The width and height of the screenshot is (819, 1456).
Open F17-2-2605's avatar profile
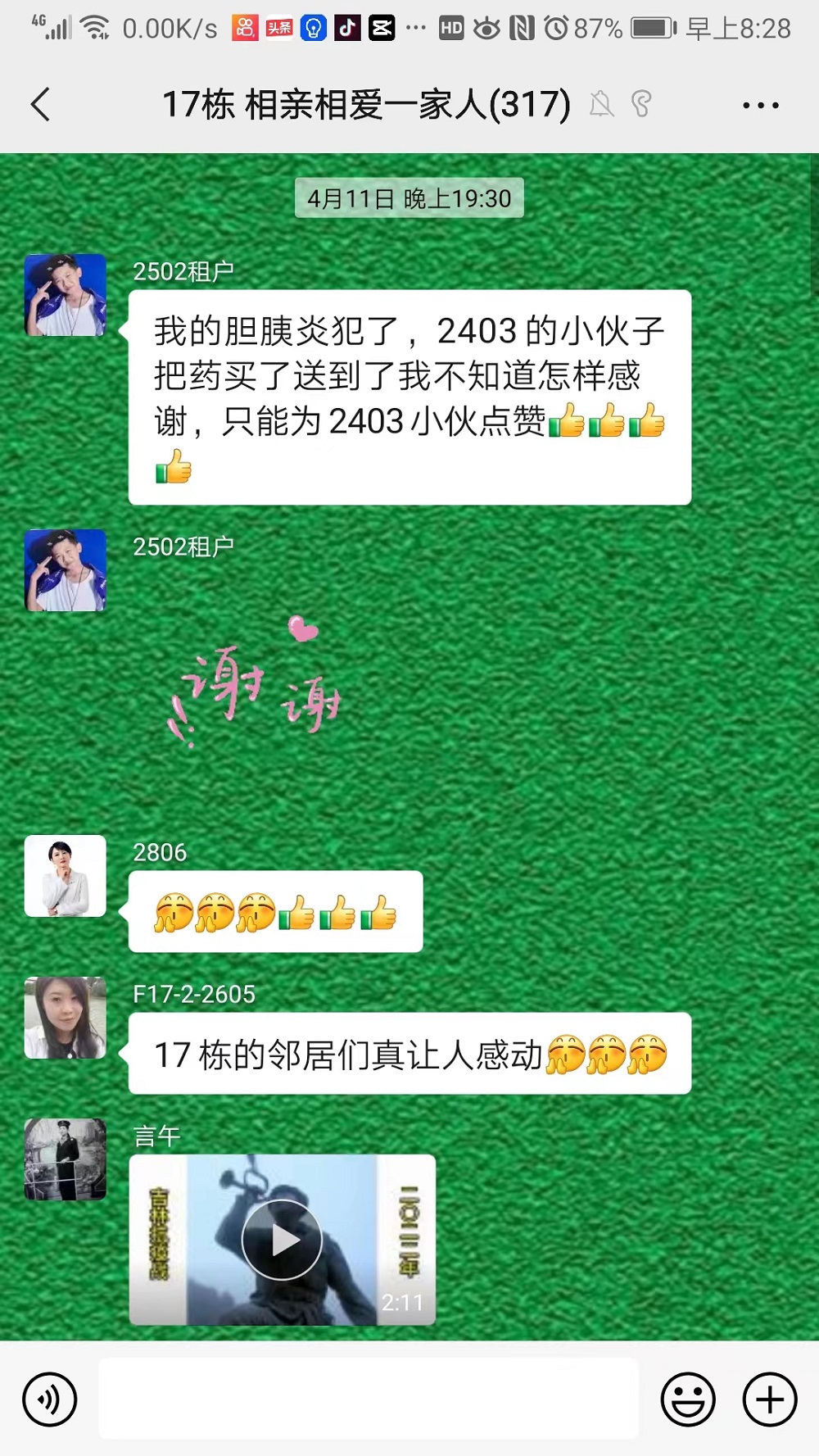click(66, 1018)
